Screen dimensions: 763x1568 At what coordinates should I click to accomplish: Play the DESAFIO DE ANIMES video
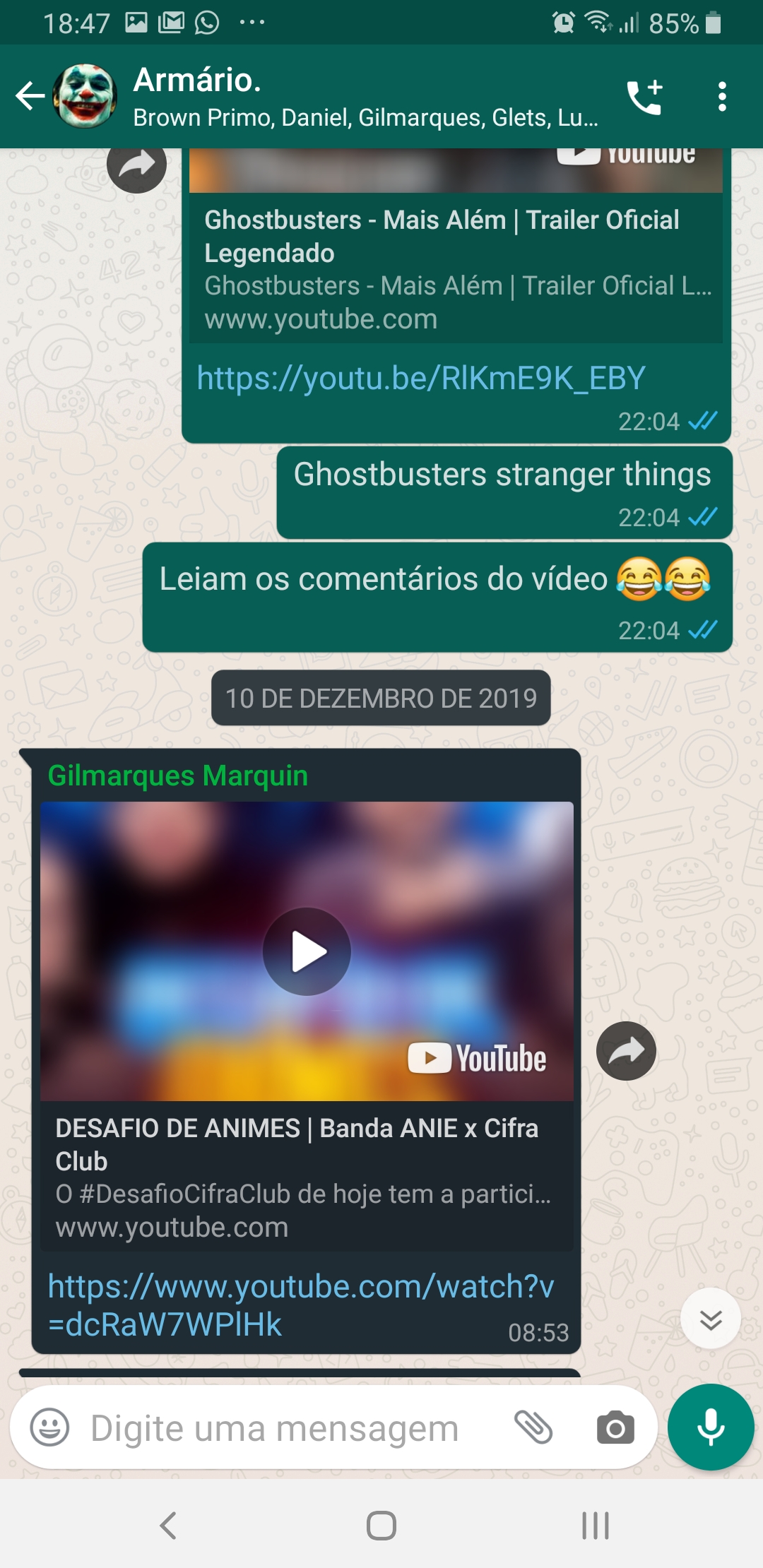coord(307,951)
